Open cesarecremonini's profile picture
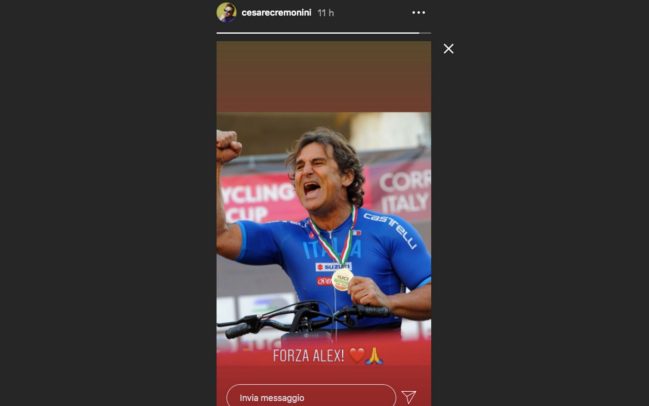Screen dimensions: 649x406 [x=227, y=13]
